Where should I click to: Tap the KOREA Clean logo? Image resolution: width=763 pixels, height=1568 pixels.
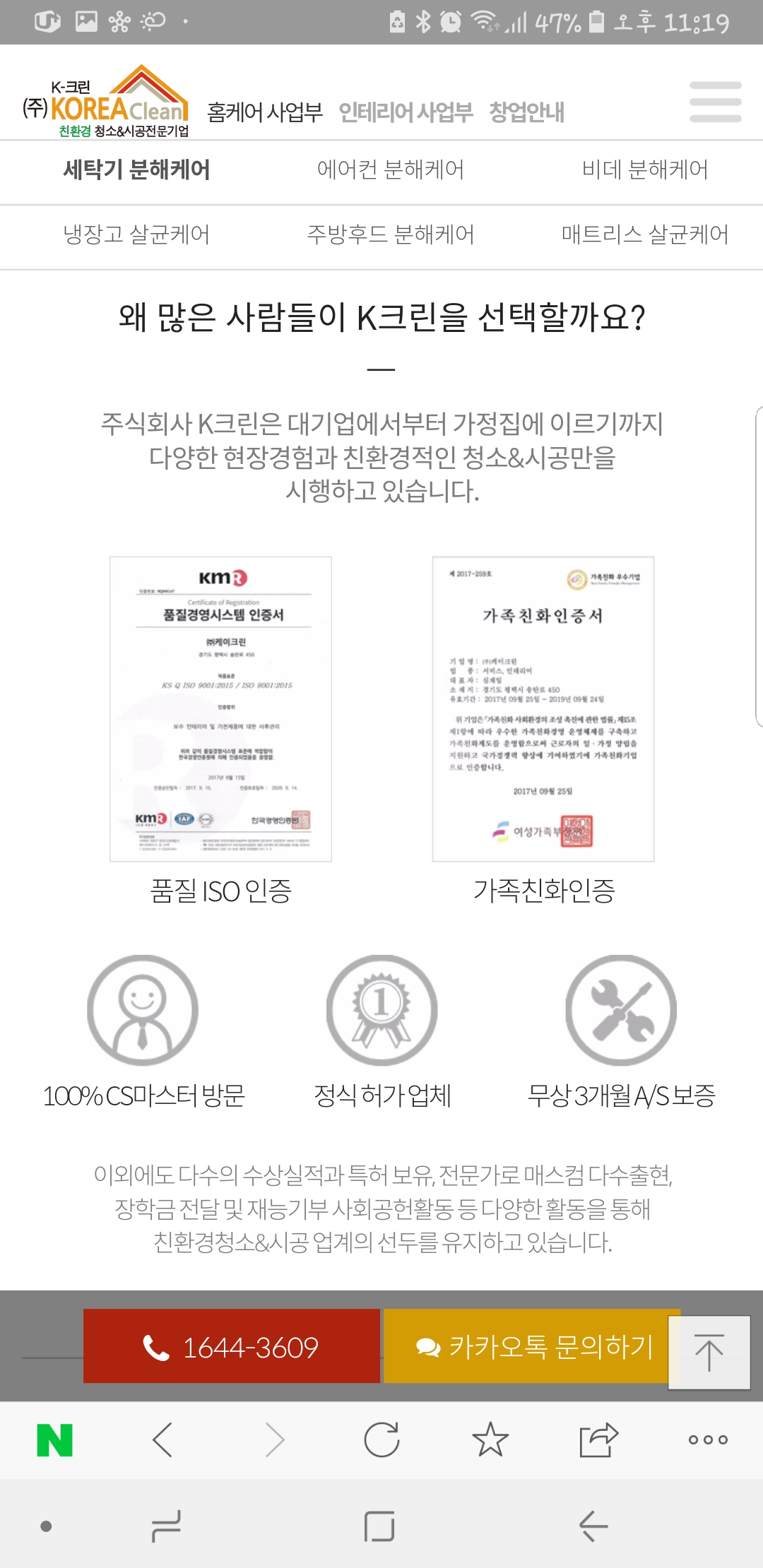click(x=106, y=101)
